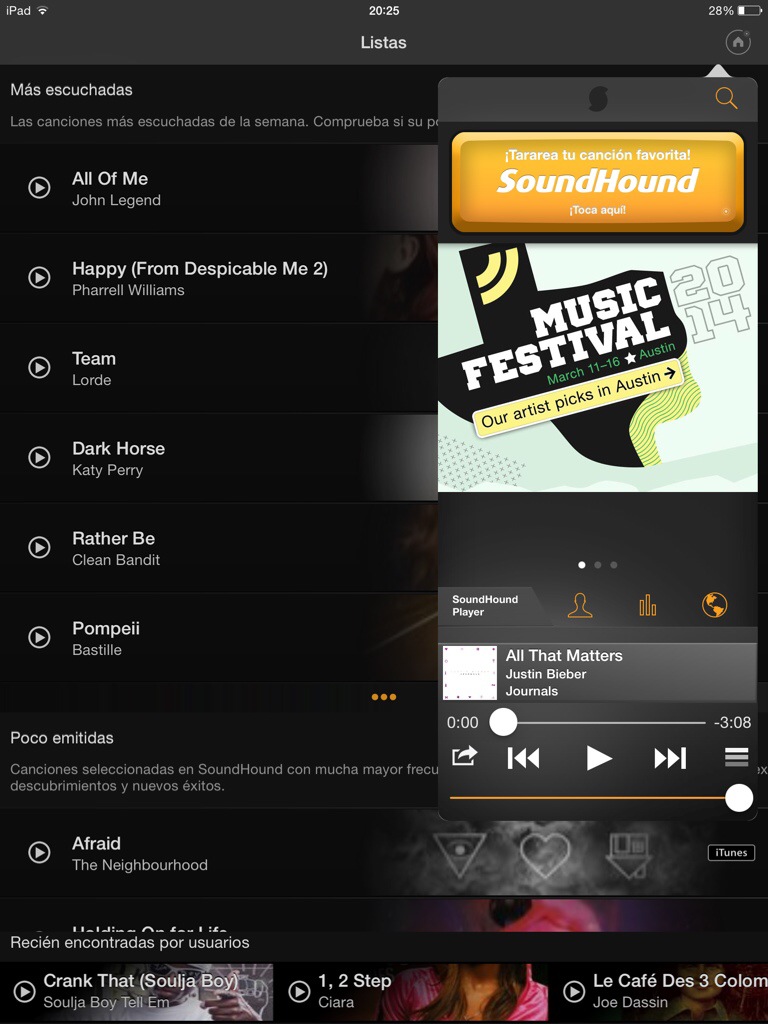Play All That Matters in the player

coord(598,758)
